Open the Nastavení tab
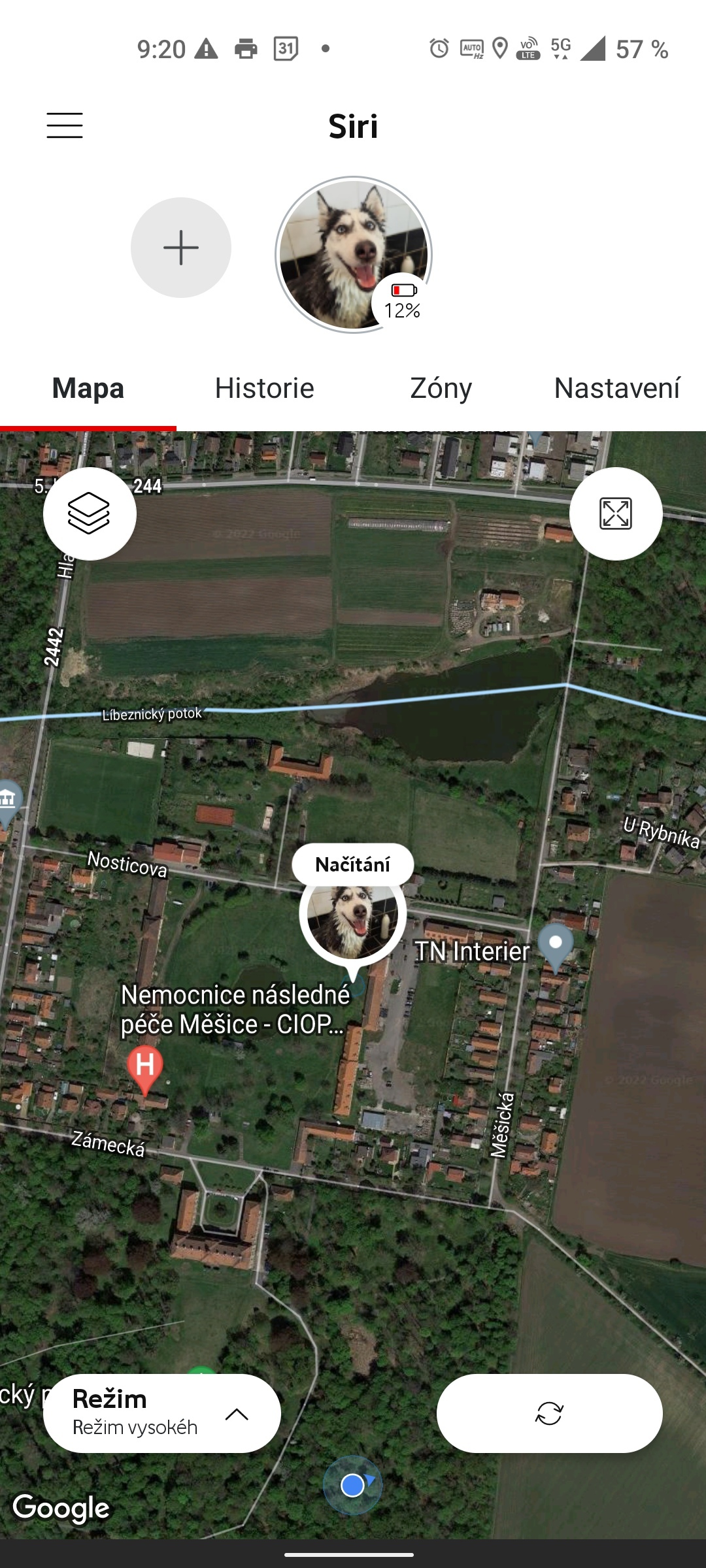 click(x=616, y=388)
